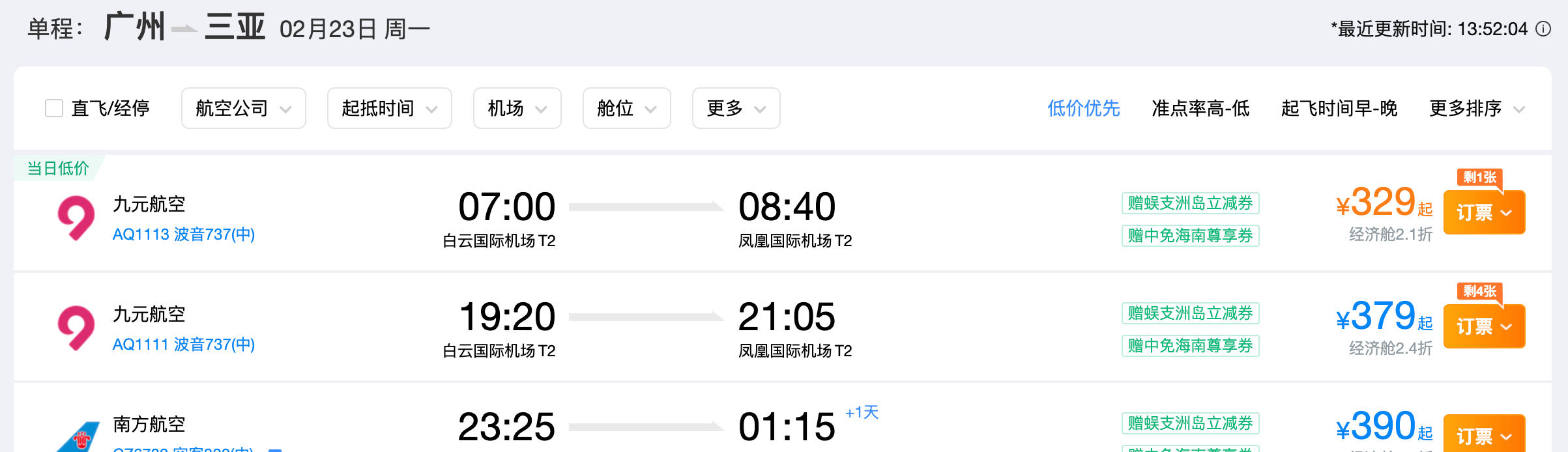Expand the 航空公司 filter dropdown
The width and height of the screenshot is (1568, 452).
pyautogui.click(x=244, y=108)
